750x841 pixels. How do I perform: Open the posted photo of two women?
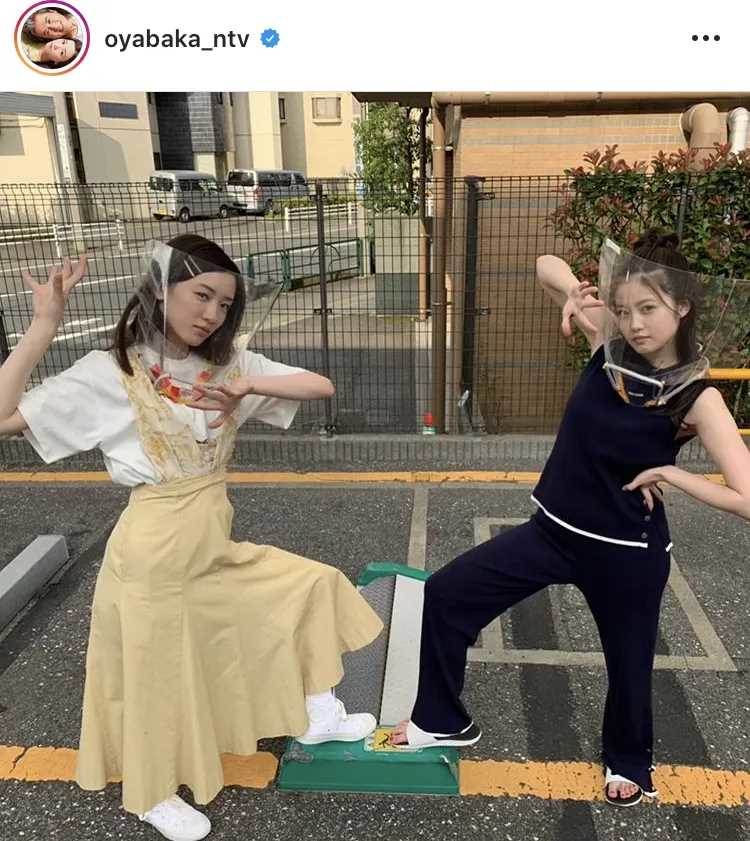[375, 465]
